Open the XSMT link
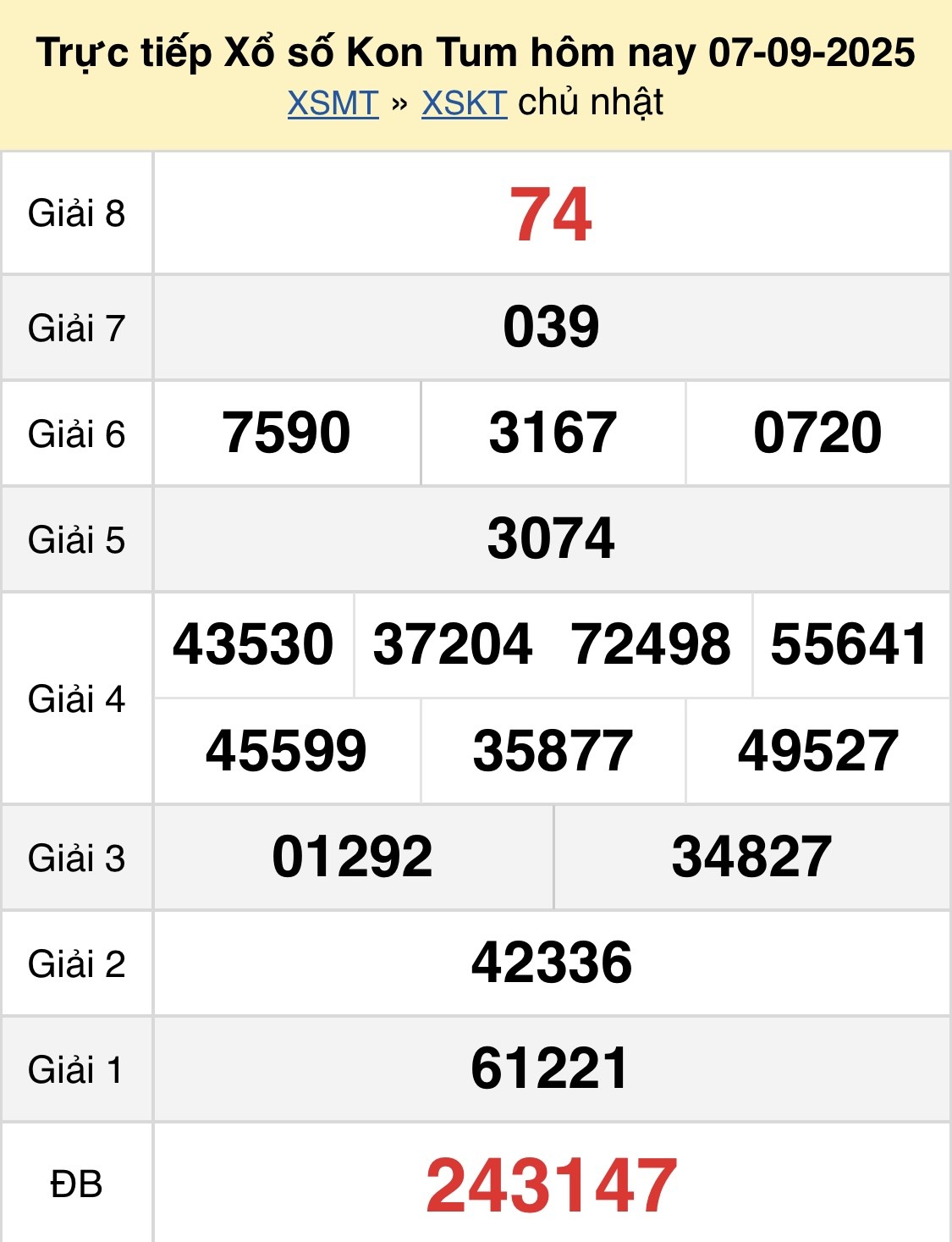 (333, 103)
